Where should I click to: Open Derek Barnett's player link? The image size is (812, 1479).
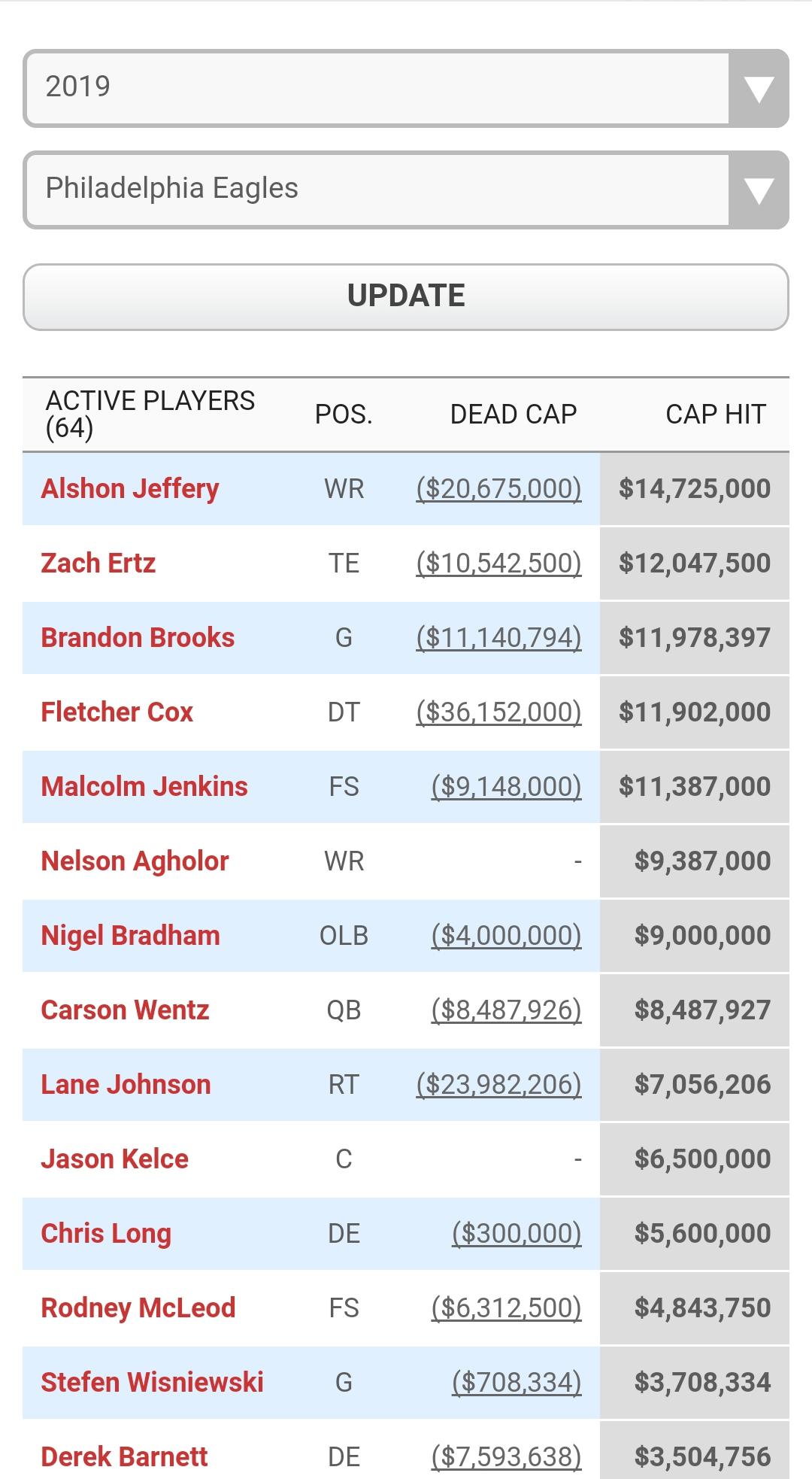point(124,1457)
